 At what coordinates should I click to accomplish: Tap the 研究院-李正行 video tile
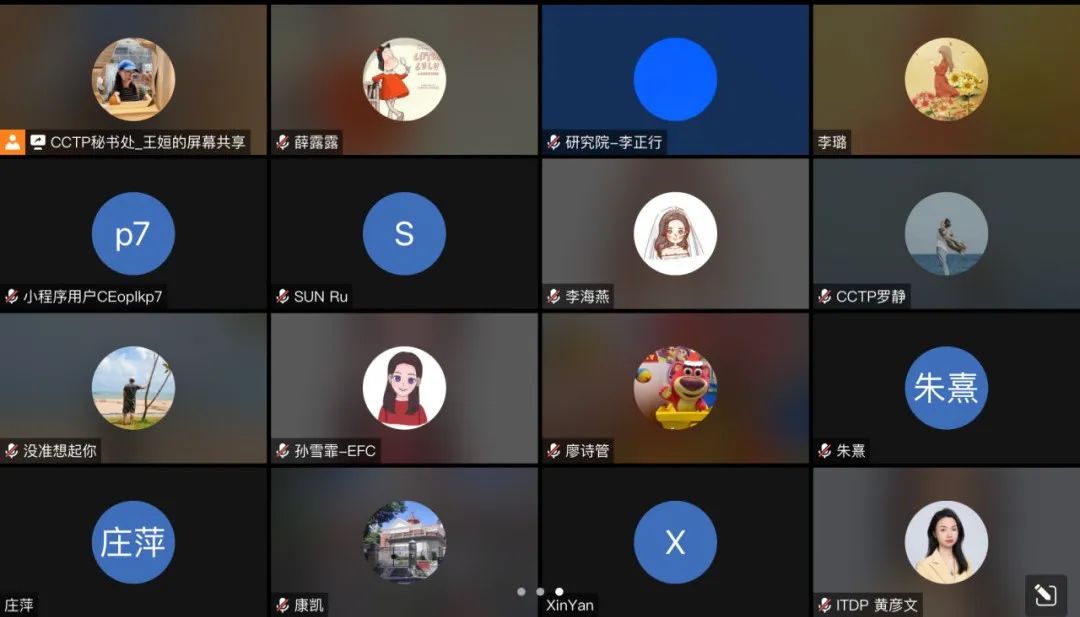[675, 80]
